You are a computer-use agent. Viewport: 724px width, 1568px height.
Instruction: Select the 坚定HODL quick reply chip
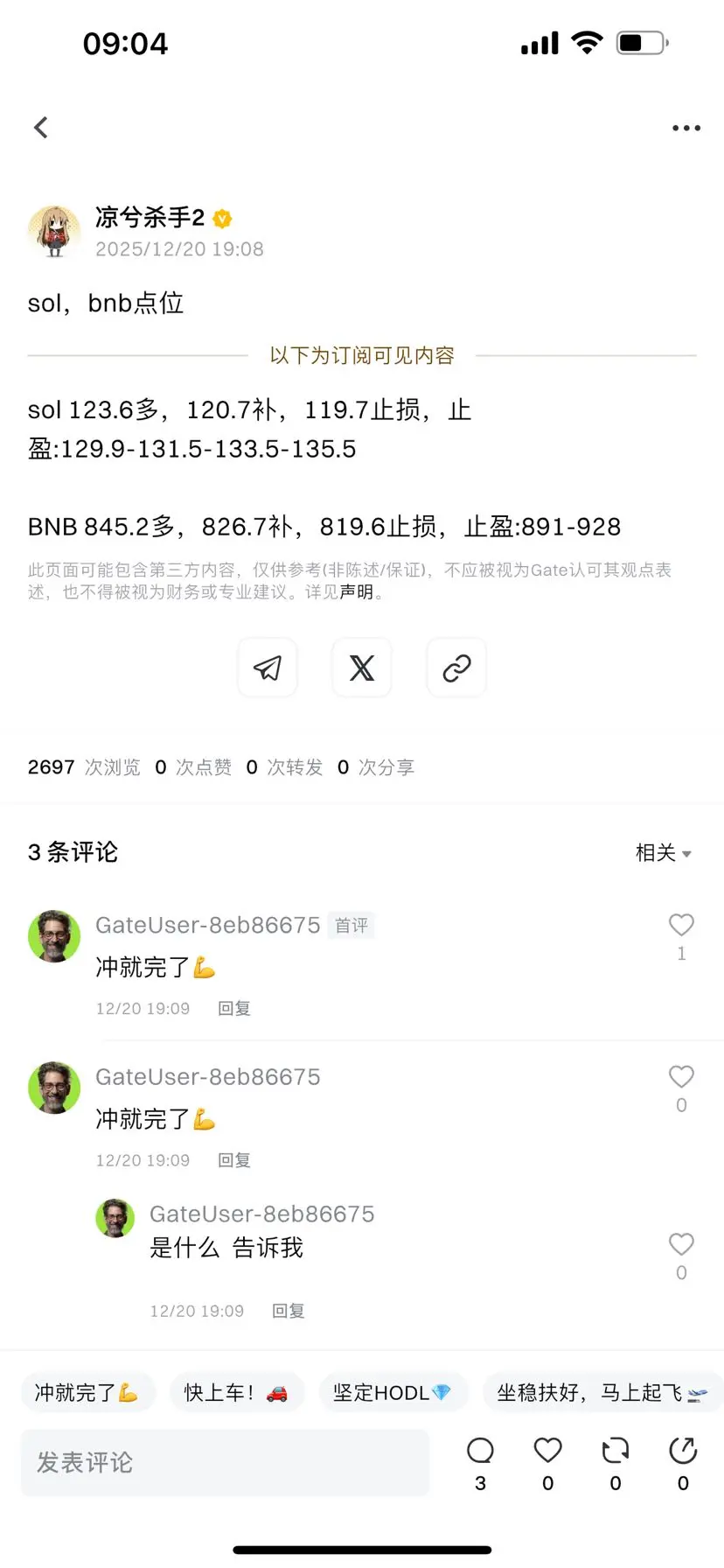(x=393, y=1392)
